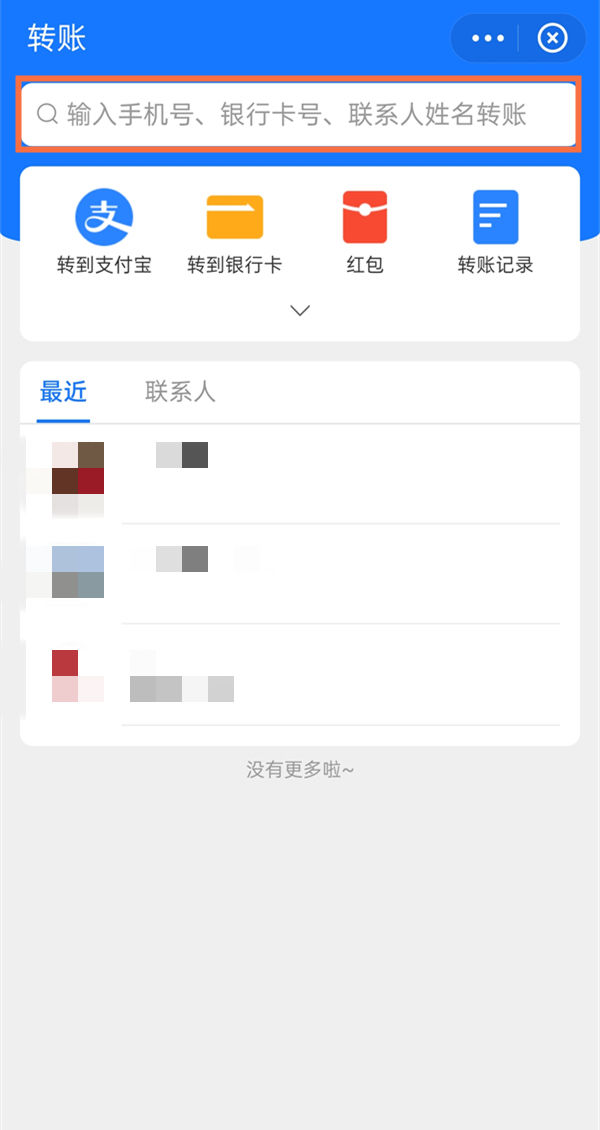Viewport: 600px width, 1130px height.
Task: Expand more transfer options with the chevron
Action: pyautogui.click(x=300, y=311)
